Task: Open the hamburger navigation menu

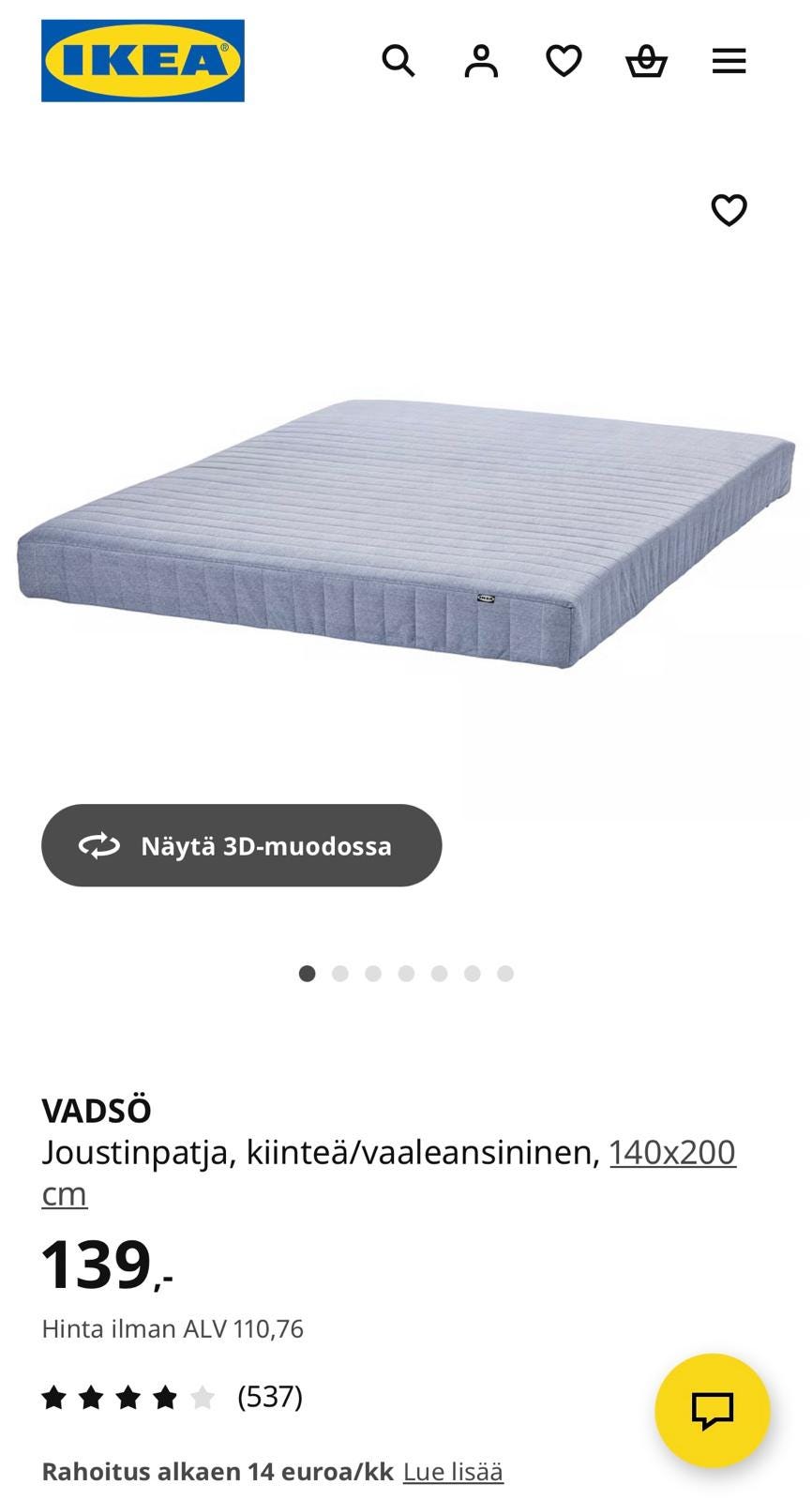Action: (729, 61)
